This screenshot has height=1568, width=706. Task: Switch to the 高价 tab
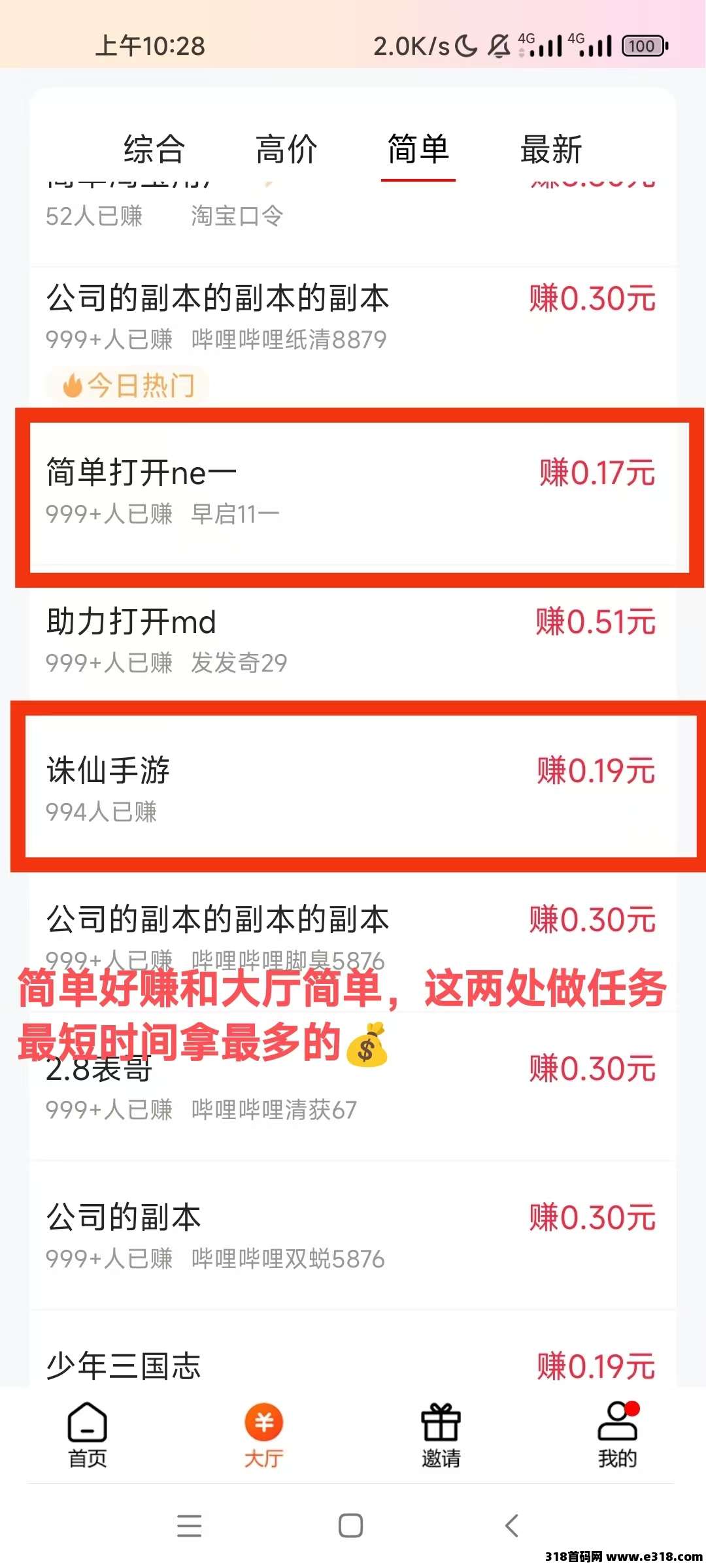(x=286, y=150)
